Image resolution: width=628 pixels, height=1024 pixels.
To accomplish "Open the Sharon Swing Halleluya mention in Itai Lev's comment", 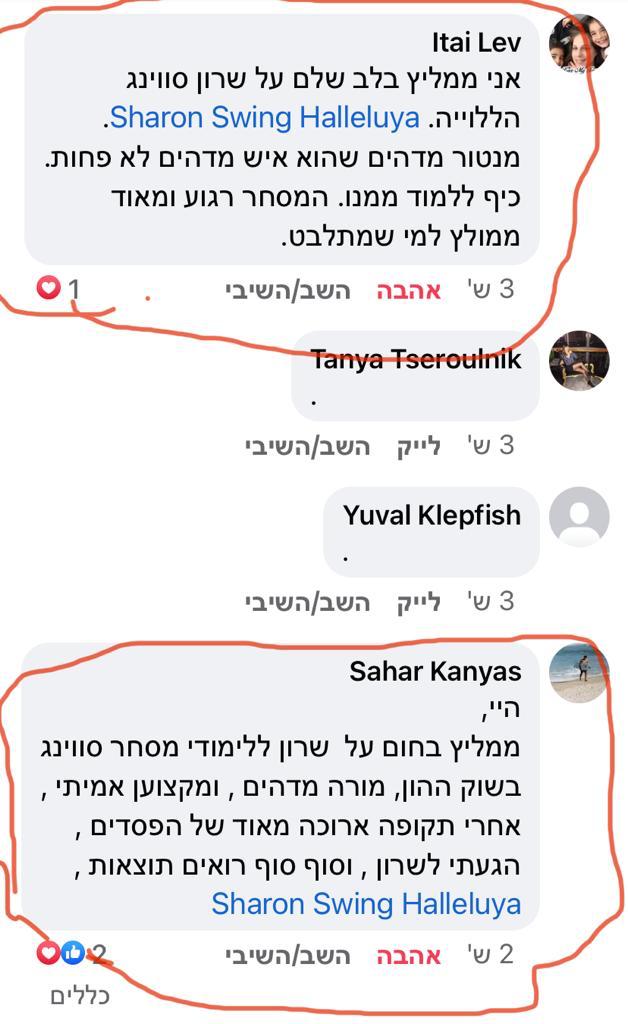I will pos(265,118).
